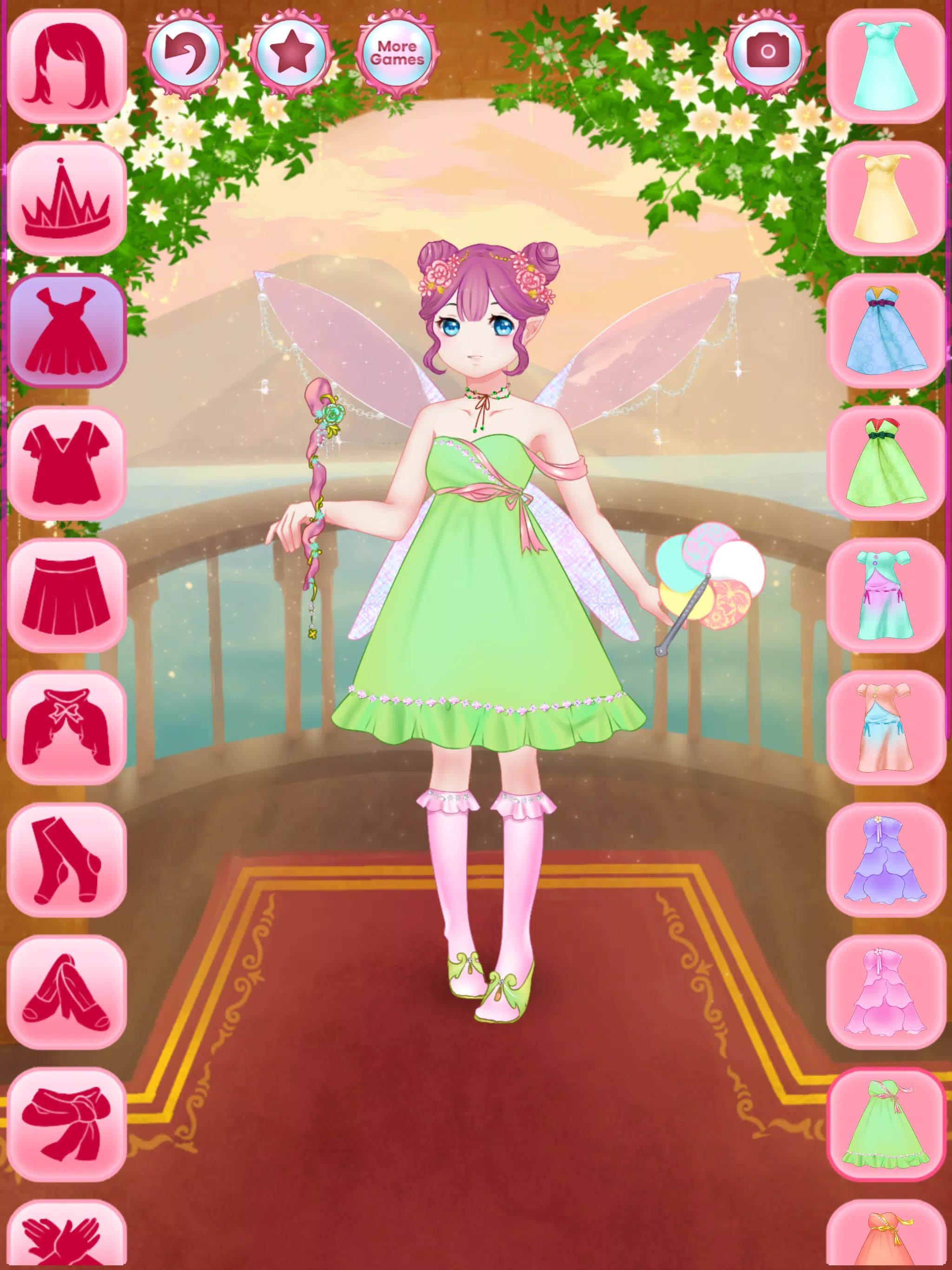Take a photo with the camera button
The image size is (952, 1270).
tap(767, 53)
